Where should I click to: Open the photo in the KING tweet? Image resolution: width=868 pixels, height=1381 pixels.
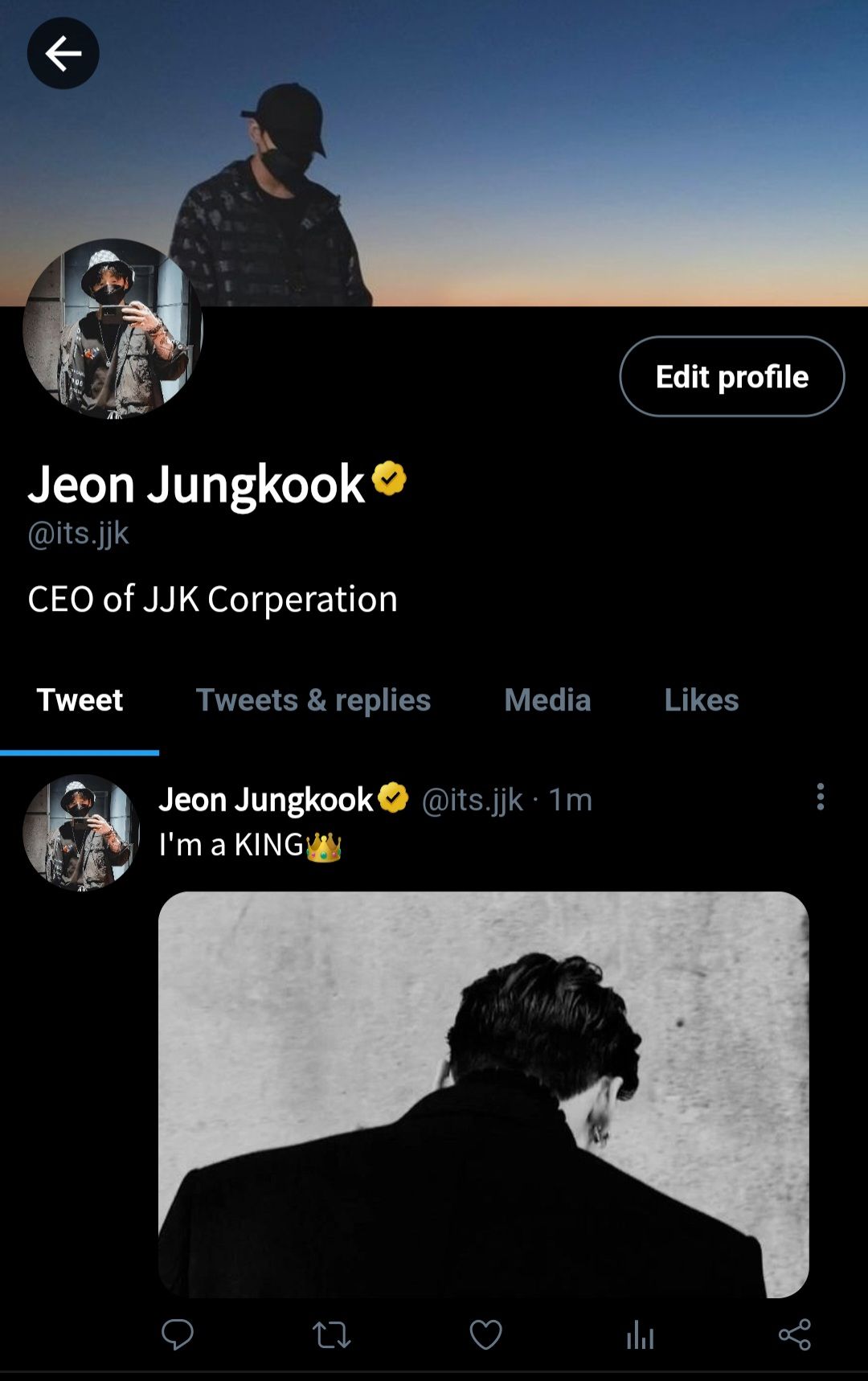[483, 1093]
